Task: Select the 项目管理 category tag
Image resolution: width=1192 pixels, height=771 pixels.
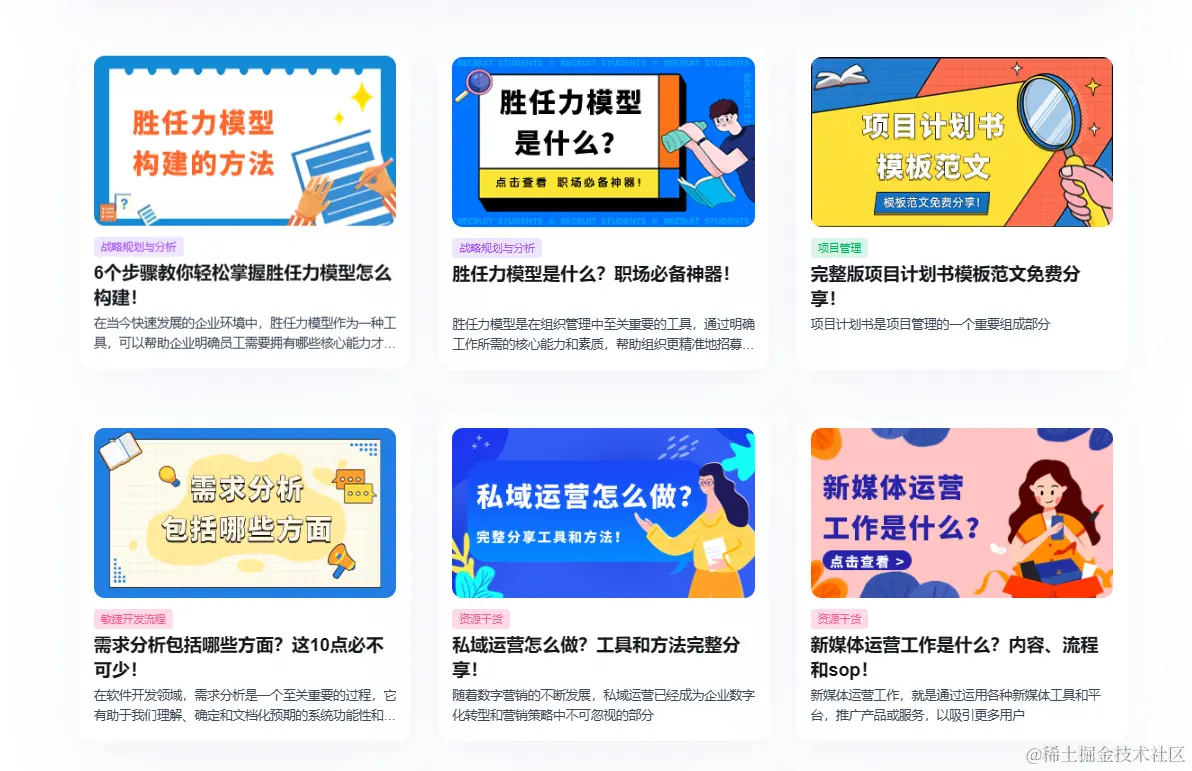Action: 838,248
